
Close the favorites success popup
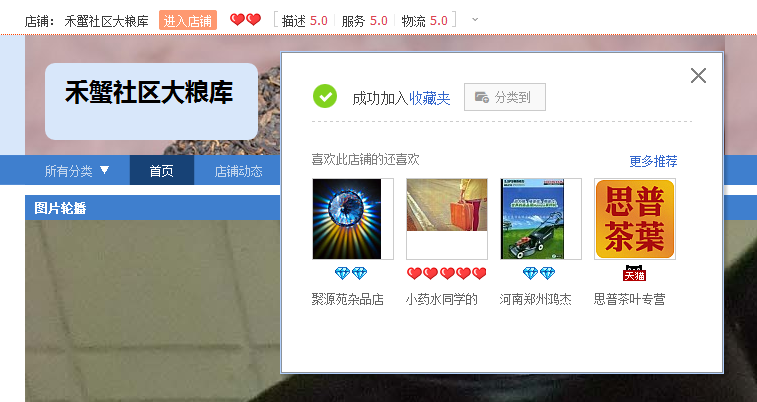[698, 76]
